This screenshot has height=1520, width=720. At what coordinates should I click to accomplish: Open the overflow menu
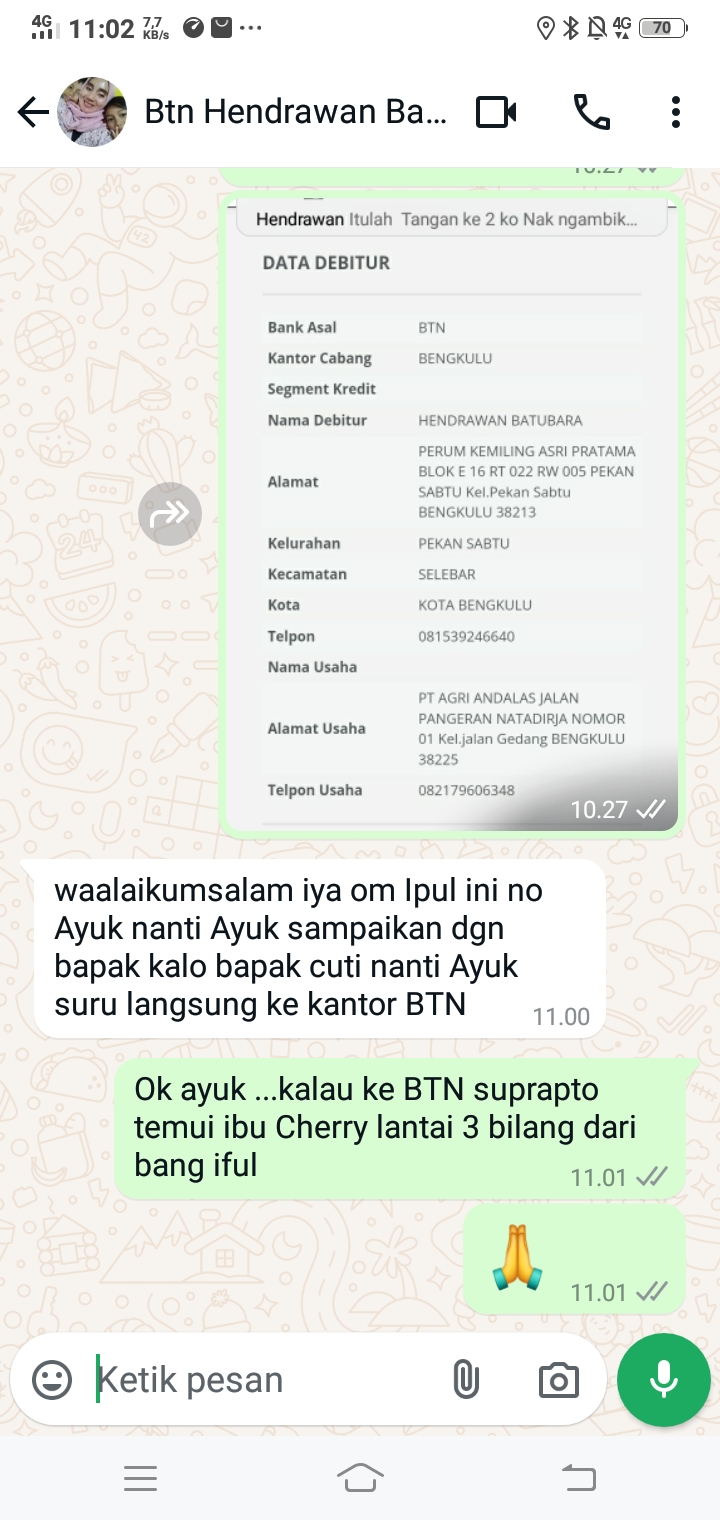click(x=676, y=112)
